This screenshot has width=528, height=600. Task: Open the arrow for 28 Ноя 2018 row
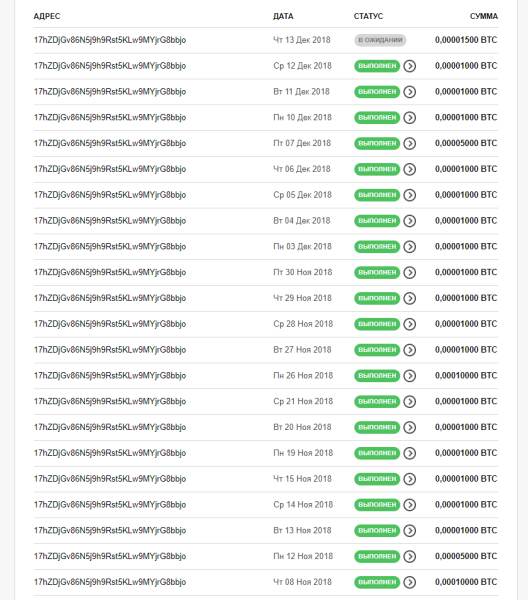tap(410, 324)
